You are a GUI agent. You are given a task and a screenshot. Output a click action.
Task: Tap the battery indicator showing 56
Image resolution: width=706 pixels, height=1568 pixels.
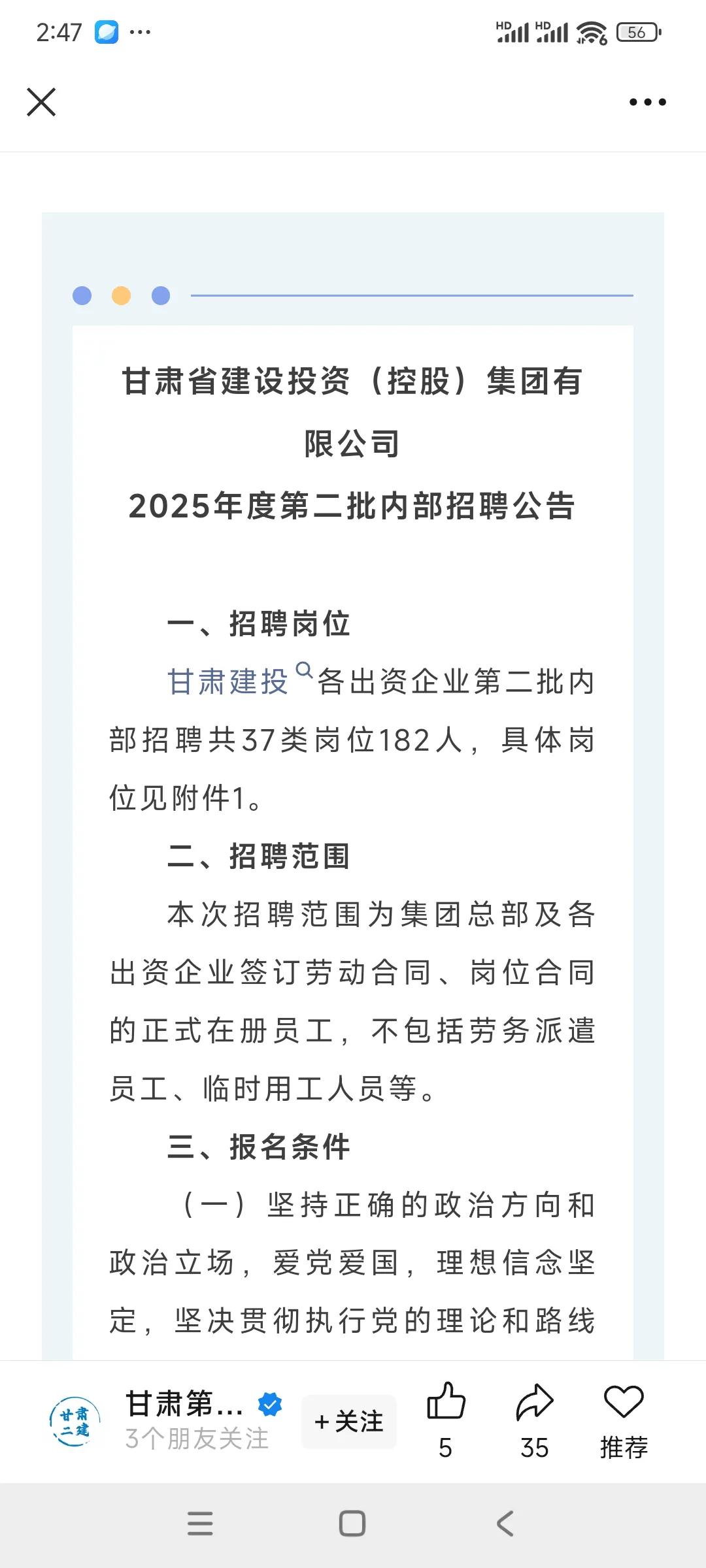(x=638, y=32)
